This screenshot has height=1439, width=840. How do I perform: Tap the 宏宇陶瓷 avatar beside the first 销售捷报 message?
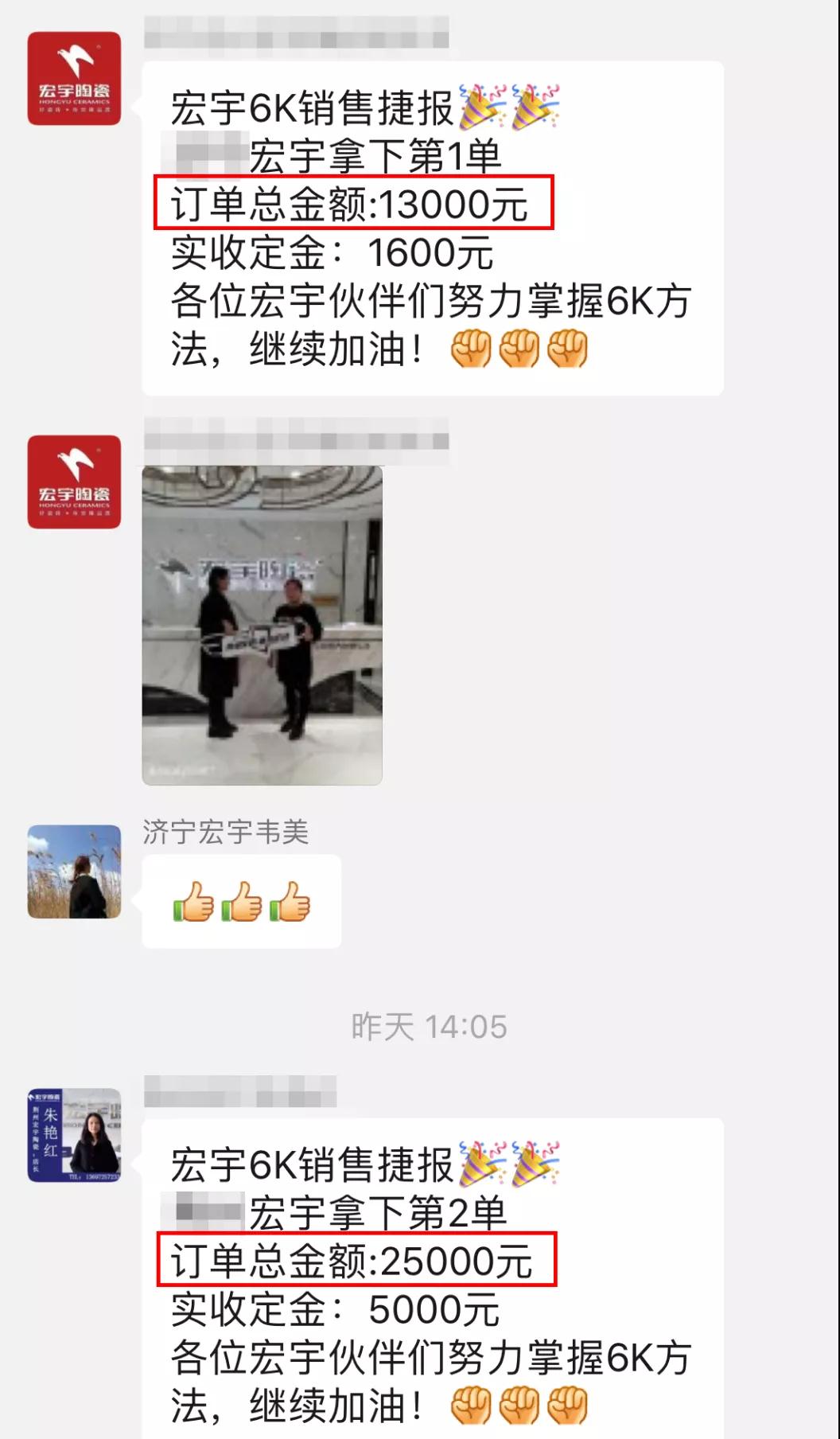click(x=74, y=78)
